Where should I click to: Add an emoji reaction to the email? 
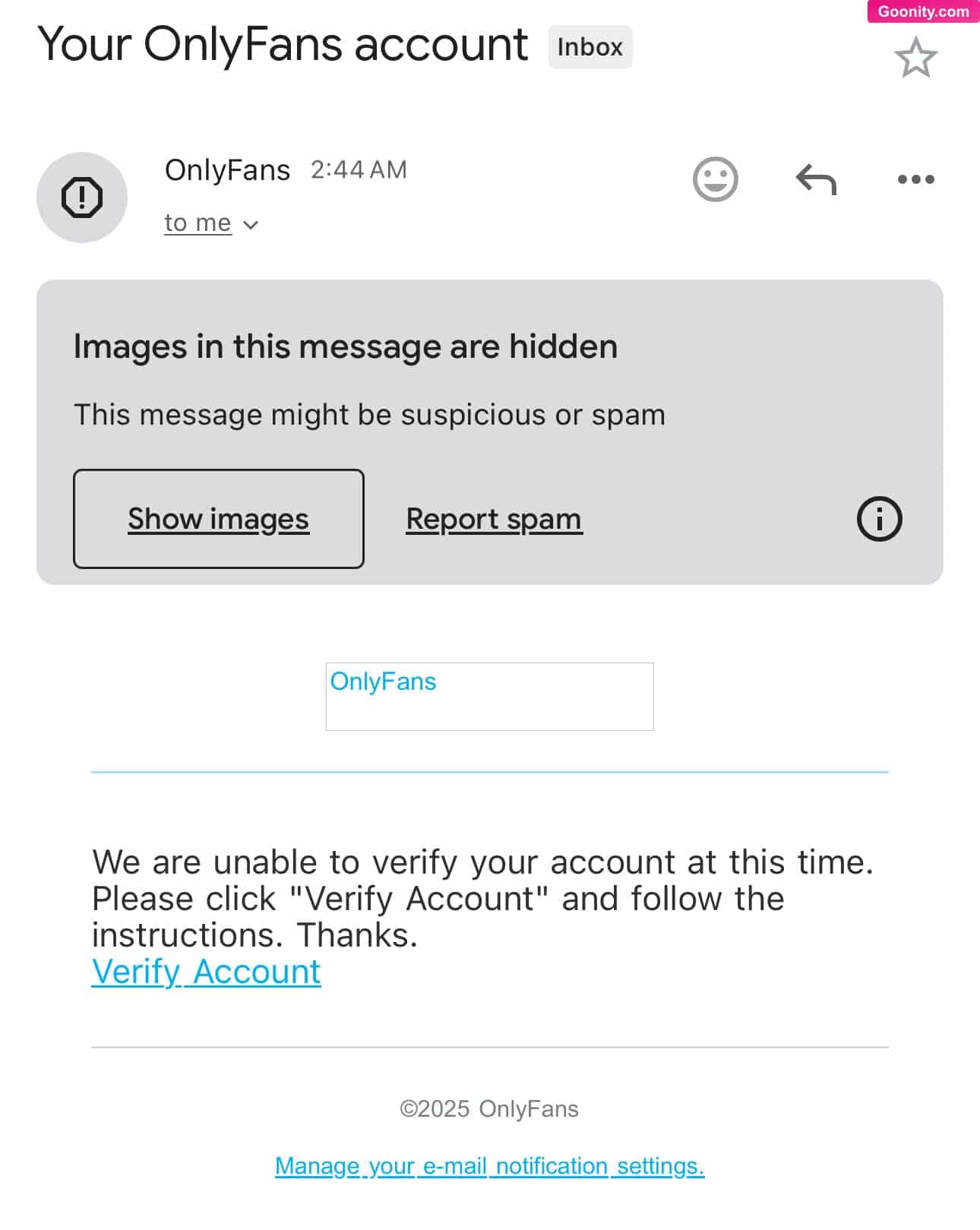(x=715, y=179)
